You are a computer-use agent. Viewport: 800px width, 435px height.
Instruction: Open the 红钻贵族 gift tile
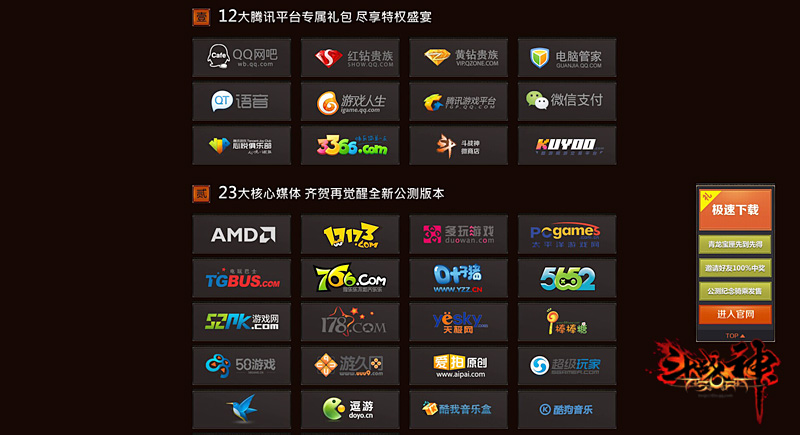point(350,58)
